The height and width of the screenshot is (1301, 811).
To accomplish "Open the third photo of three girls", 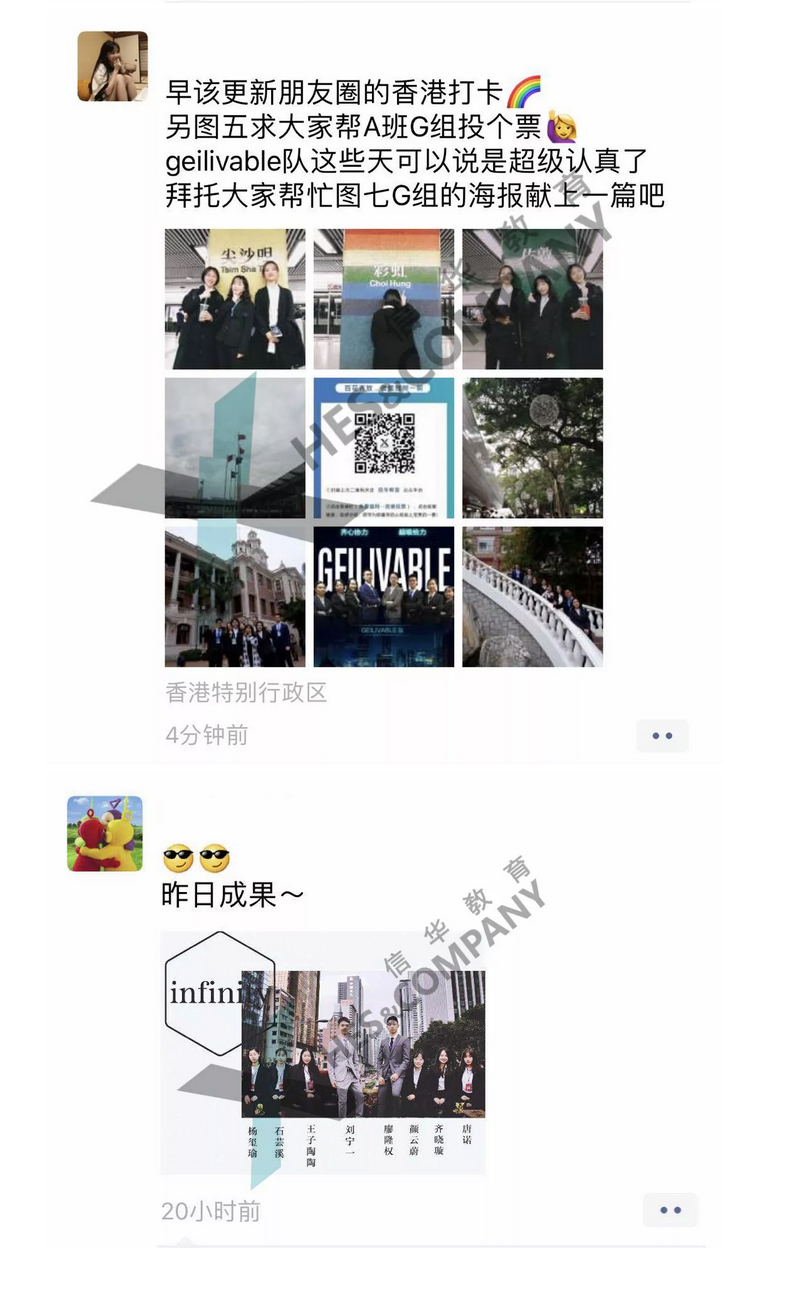I will 532,299.
